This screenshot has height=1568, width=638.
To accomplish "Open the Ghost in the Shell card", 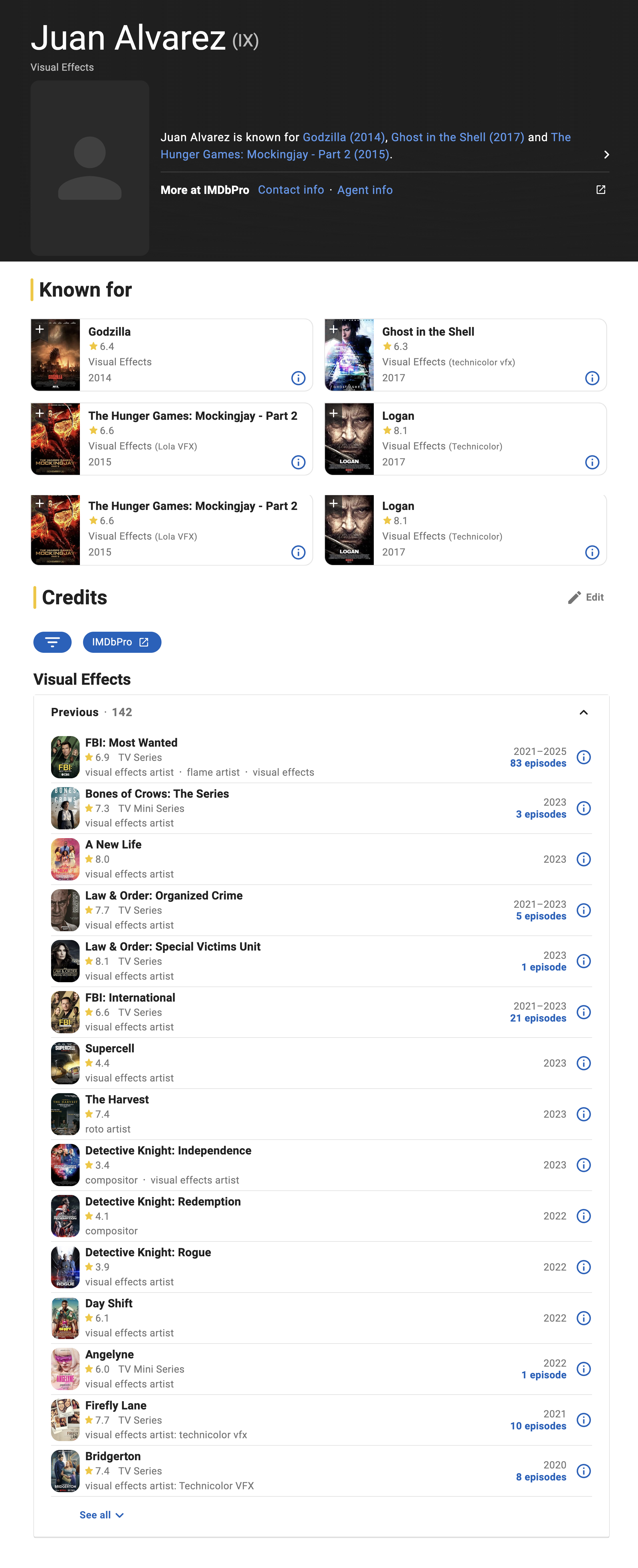I will (x=428, y=332).
